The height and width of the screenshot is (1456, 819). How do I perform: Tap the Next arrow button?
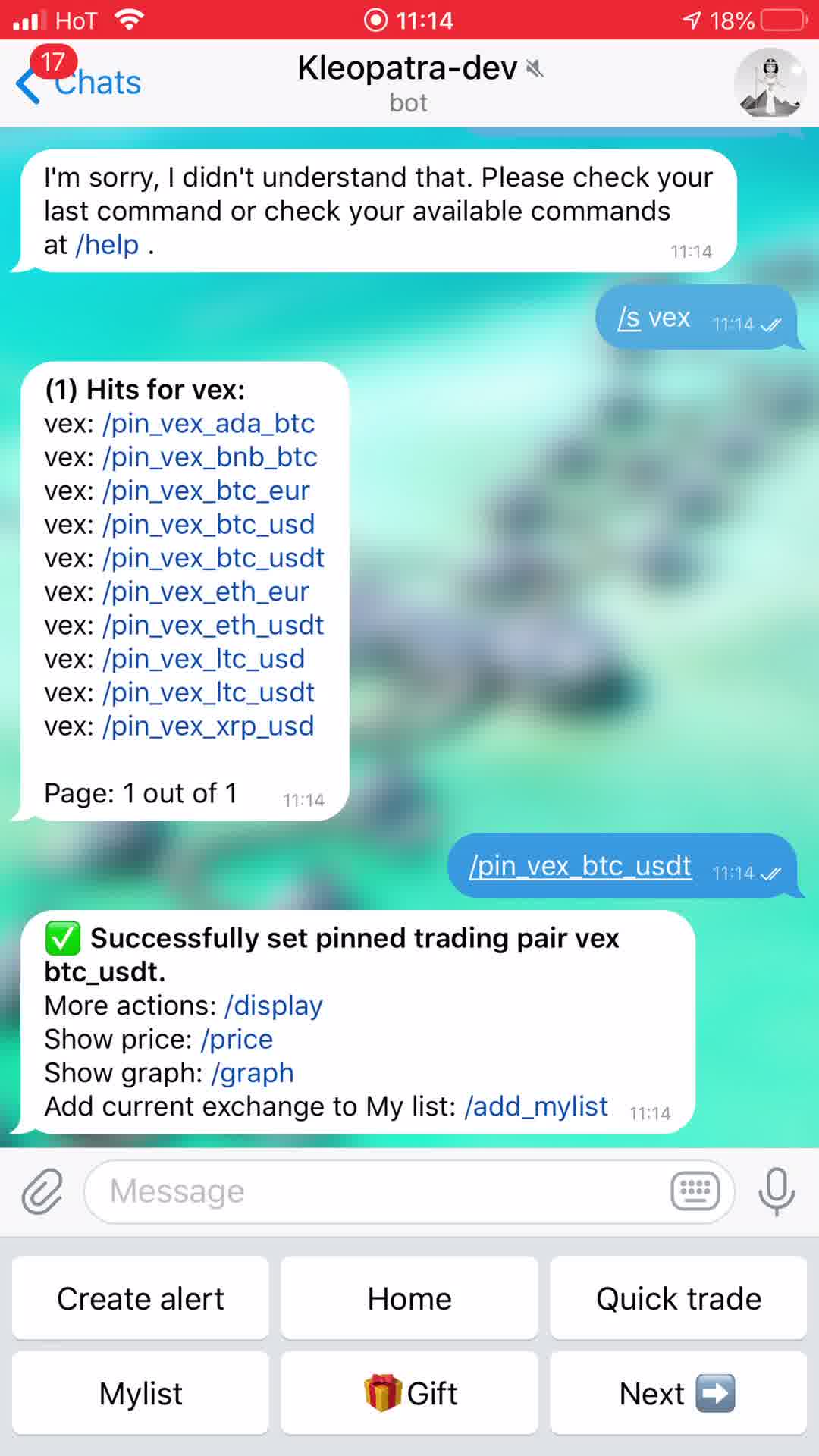tap(678, 1393)
